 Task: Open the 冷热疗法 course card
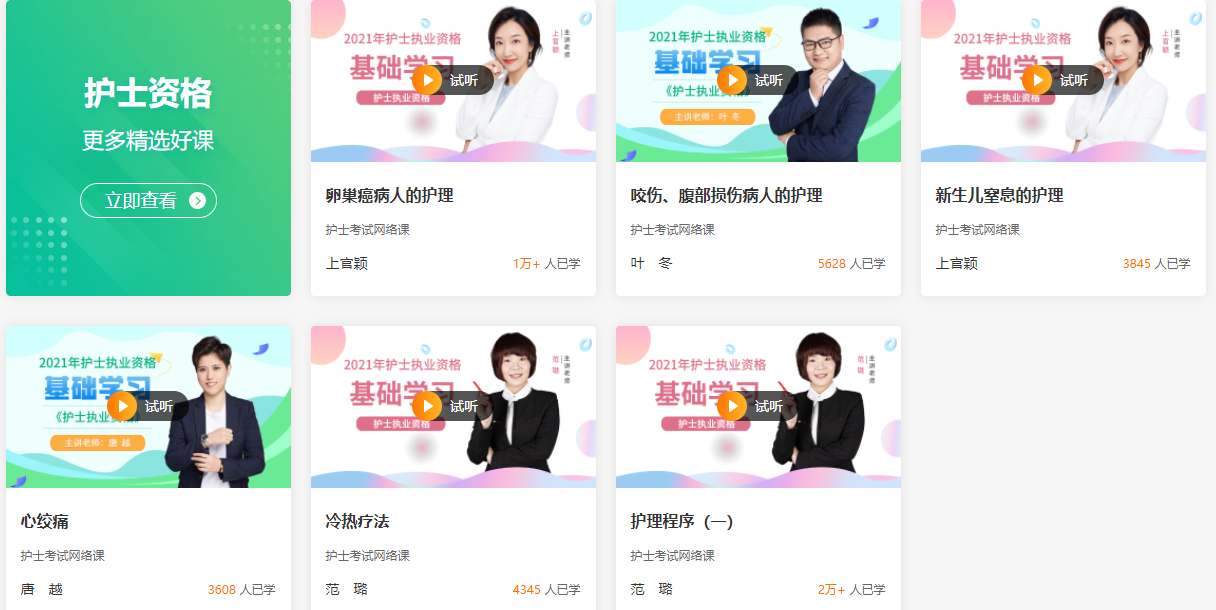pos(357,522)
